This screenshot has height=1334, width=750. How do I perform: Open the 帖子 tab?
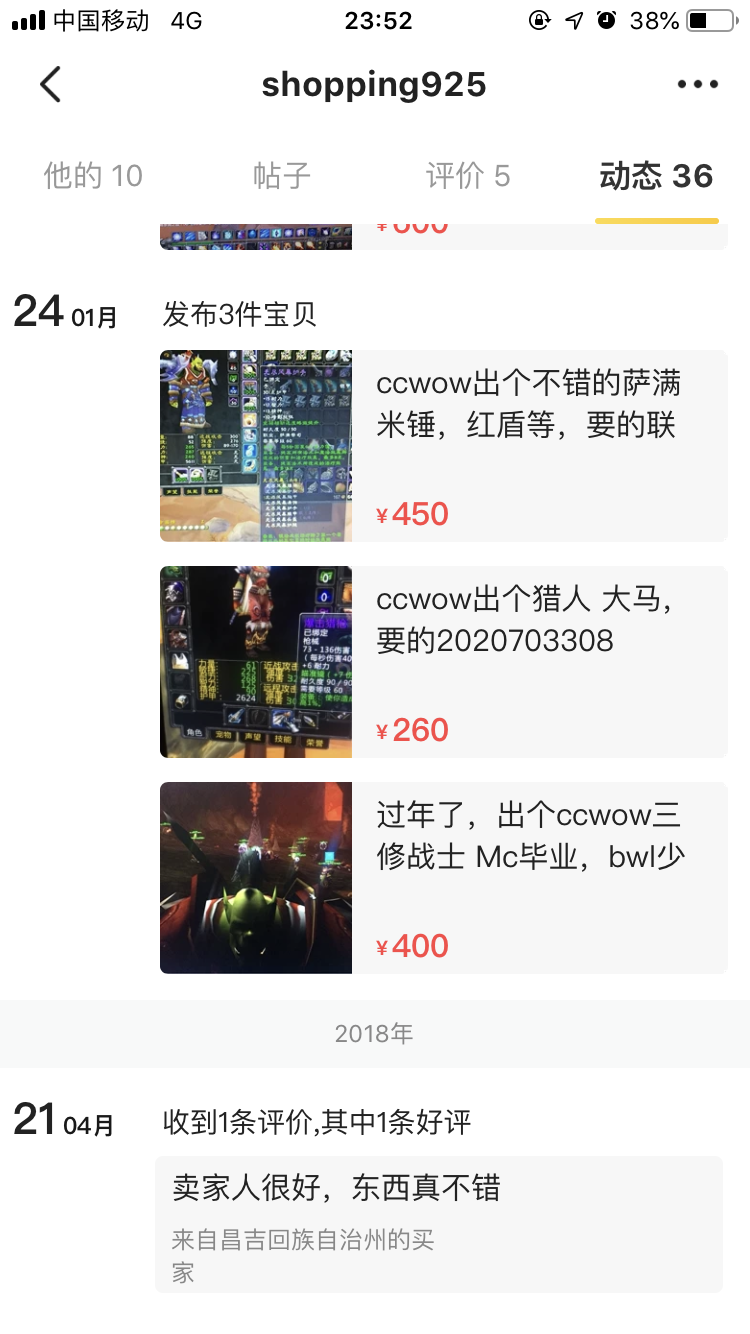(280, 174)
